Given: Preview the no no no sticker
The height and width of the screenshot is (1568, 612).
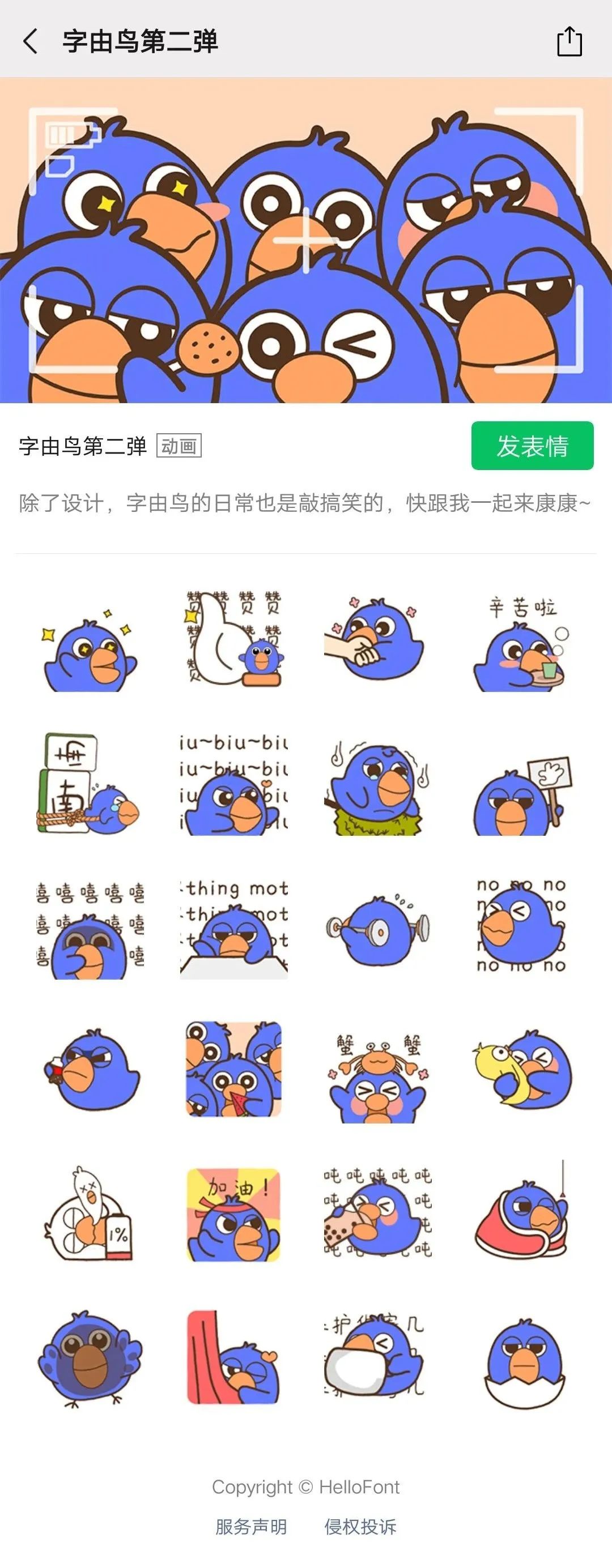Looking at the screenshot, I should click(x=521, y=926).
